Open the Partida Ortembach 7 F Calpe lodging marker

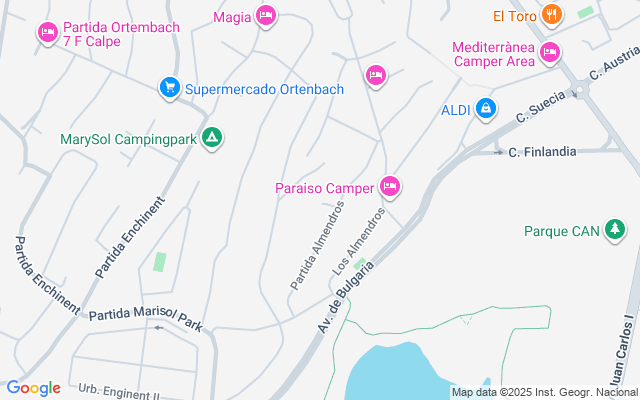click(x=47, y=34)
